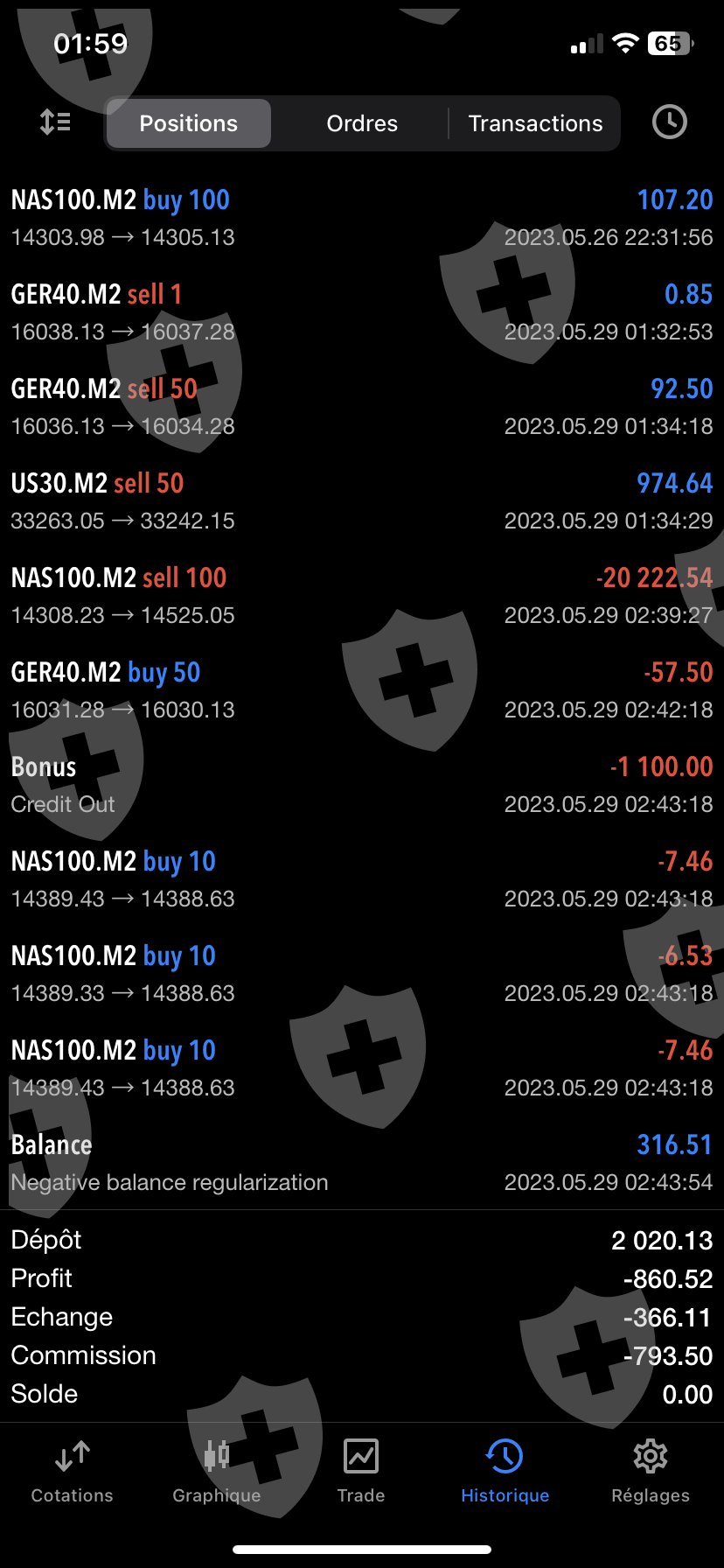This screenshot has height=1568, width=724.
Task: Open the GER40.M2 sell 50 position details
Action: [362, 407]
